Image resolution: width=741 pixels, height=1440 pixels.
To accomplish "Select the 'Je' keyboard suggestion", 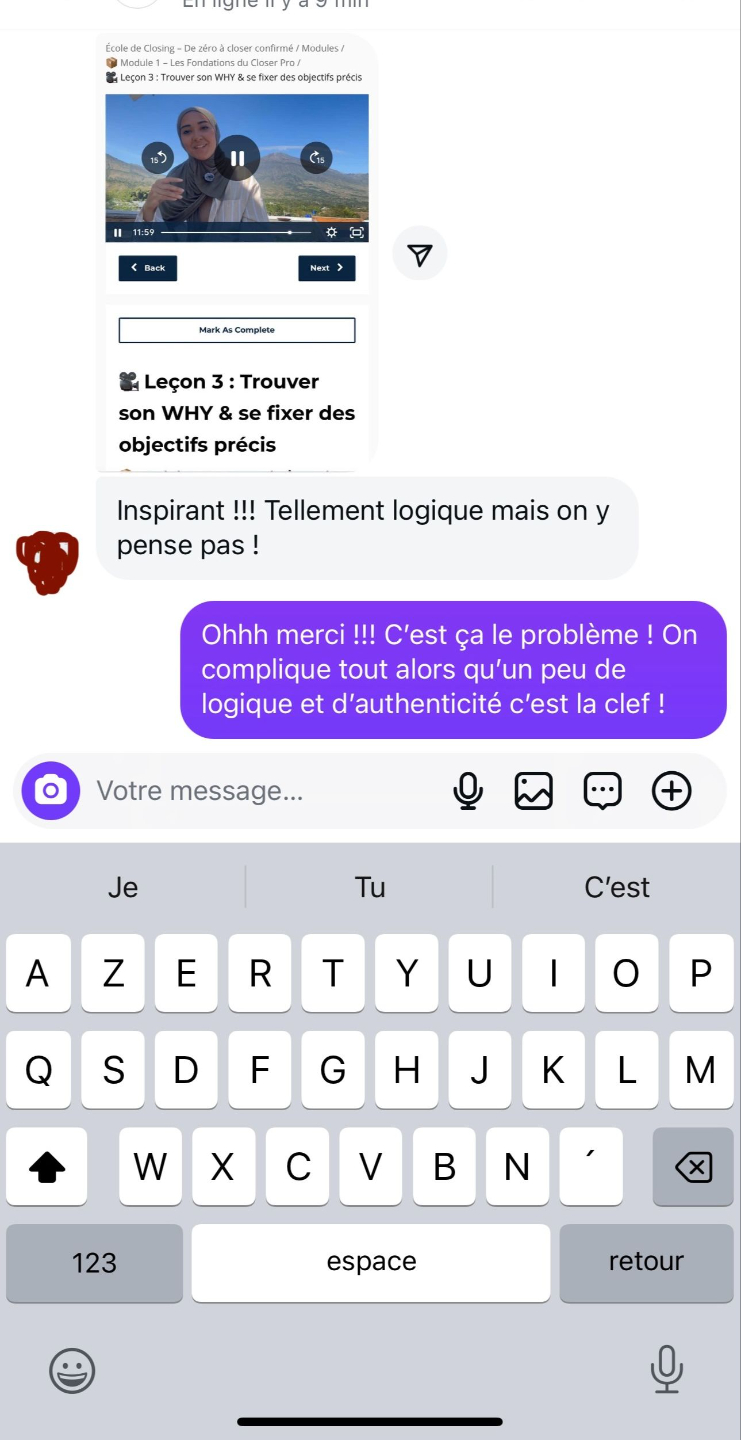I will point(123,887).
